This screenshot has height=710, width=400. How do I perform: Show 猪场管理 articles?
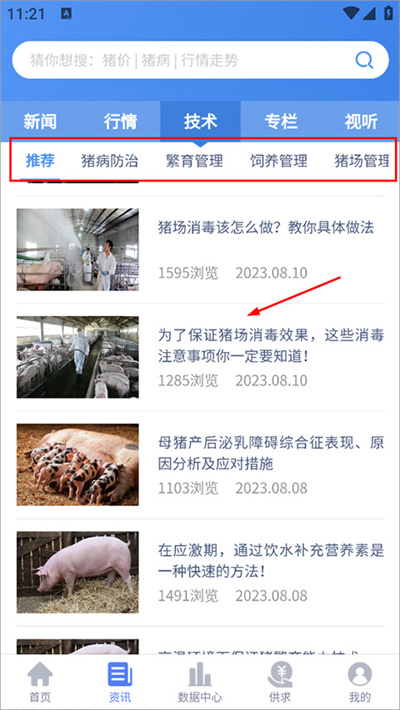pyautogui.click(x=362, y=160)
